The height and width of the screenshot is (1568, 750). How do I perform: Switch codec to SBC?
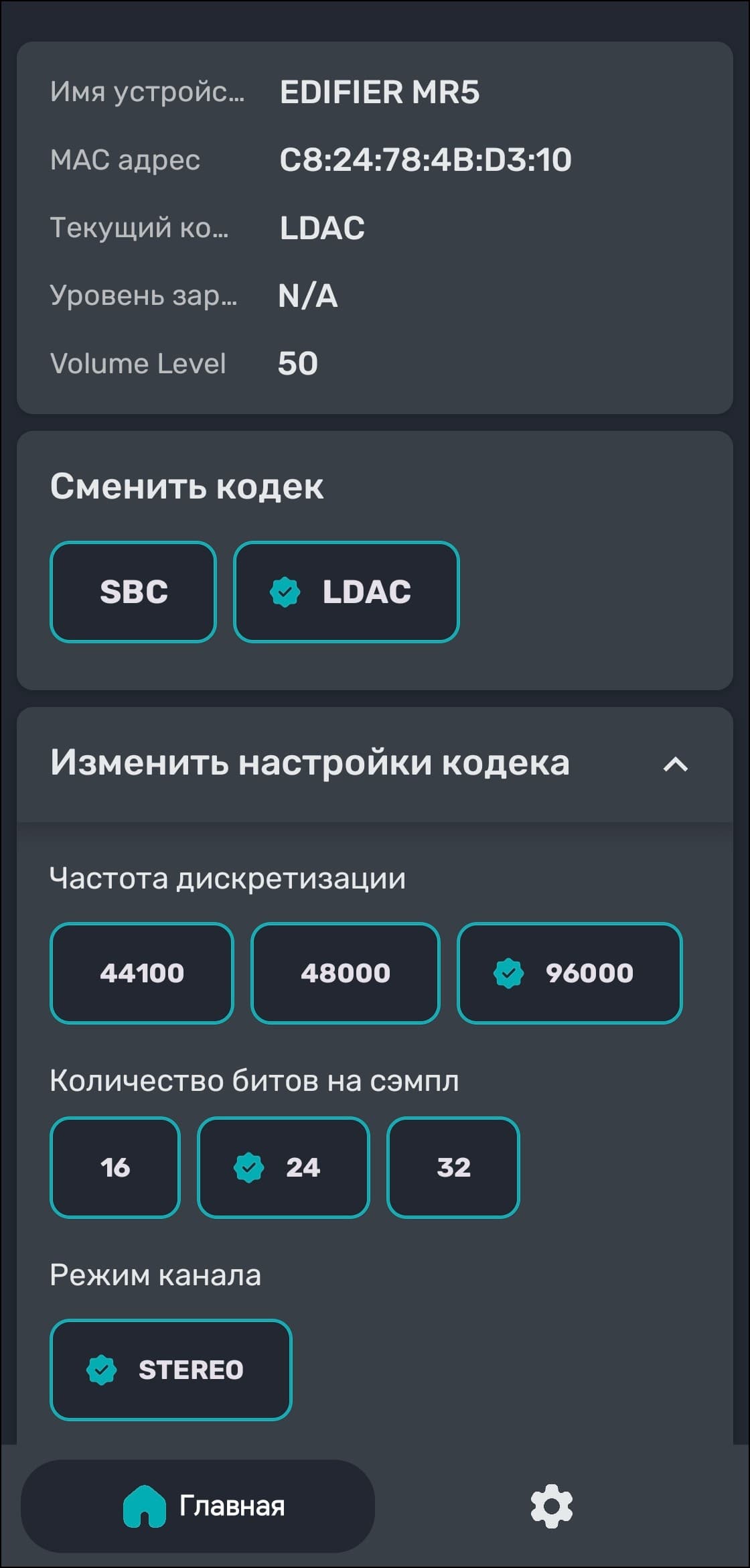(x=133, y=592)
